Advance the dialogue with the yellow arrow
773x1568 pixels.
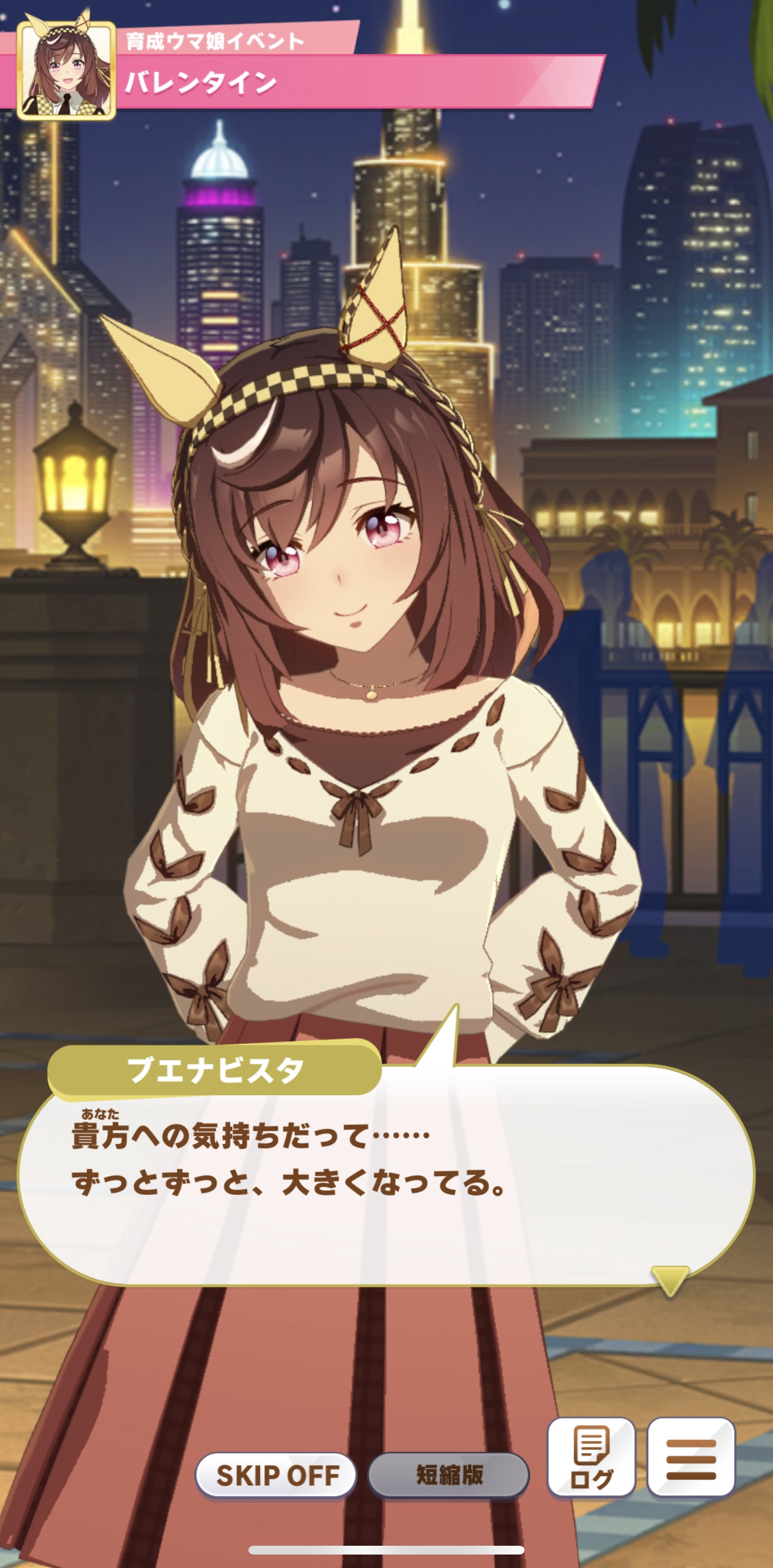[669, 1279]
